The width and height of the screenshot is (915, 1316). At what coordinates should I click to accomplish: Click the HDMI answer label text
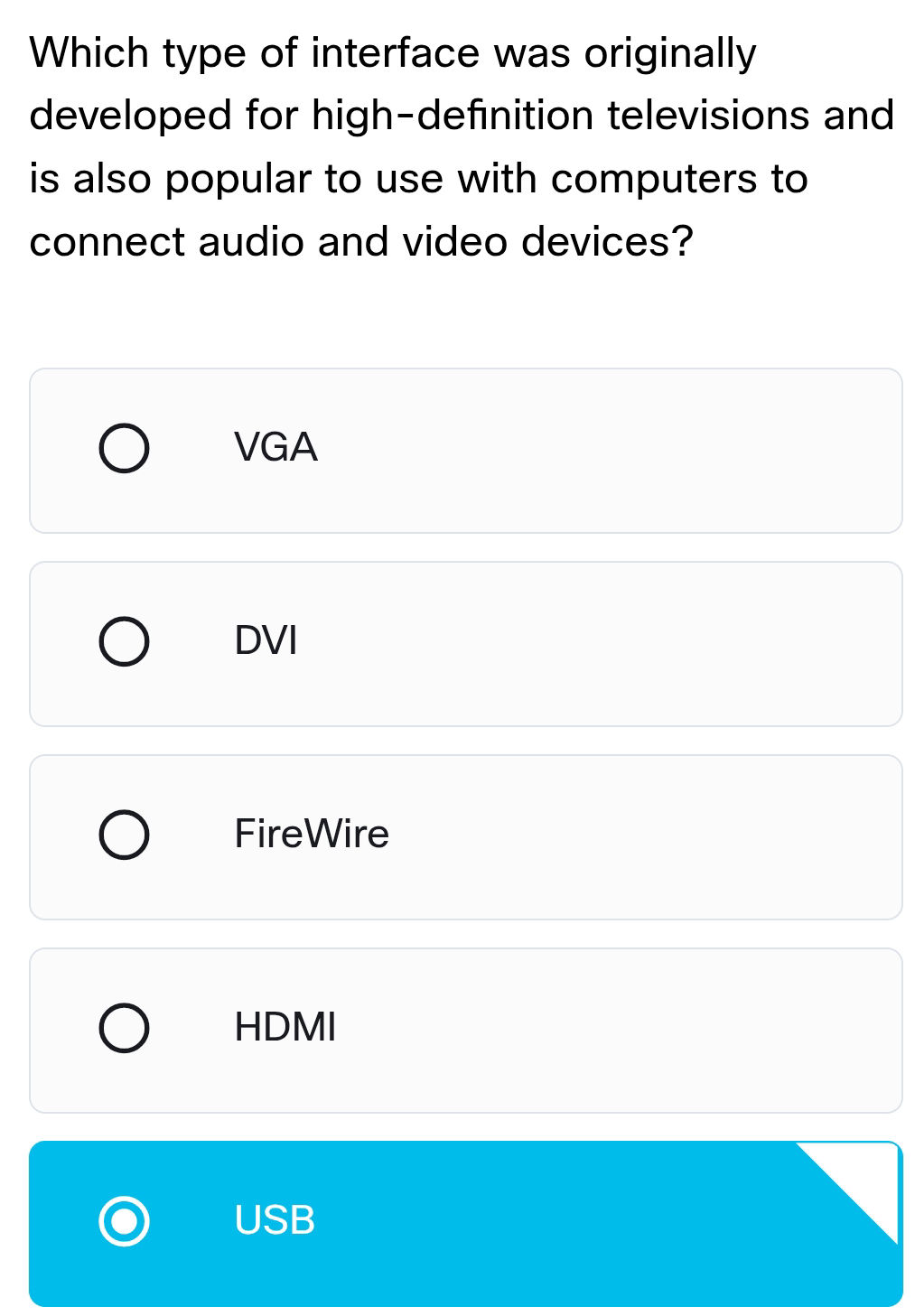coord(285,1027)
